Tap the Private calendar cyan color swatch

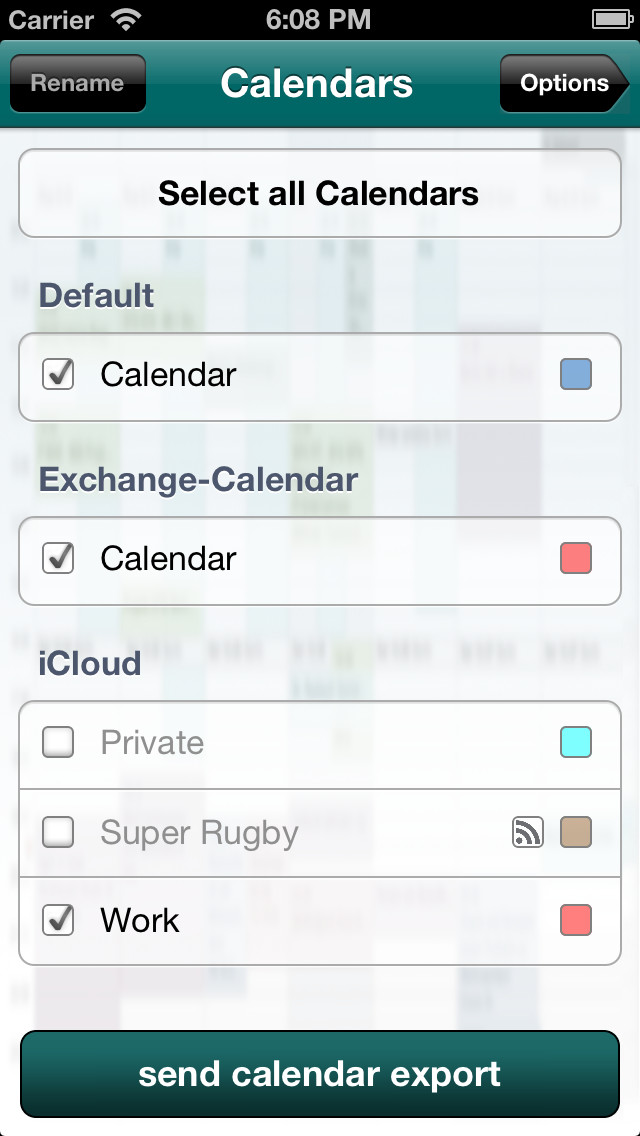[x=576, y=743]
